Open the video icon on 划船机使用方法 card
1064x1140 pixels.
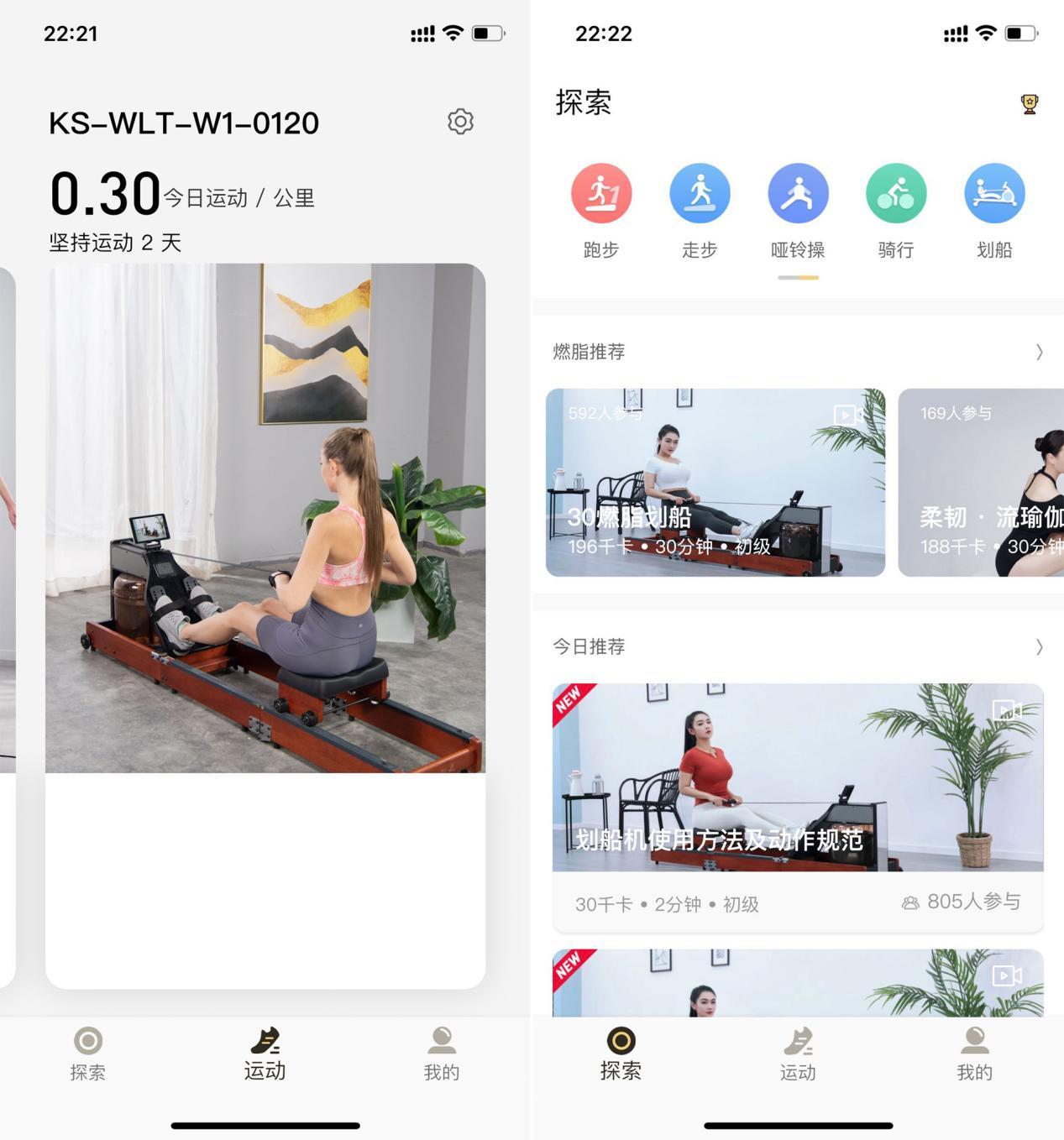(1006, 709)
